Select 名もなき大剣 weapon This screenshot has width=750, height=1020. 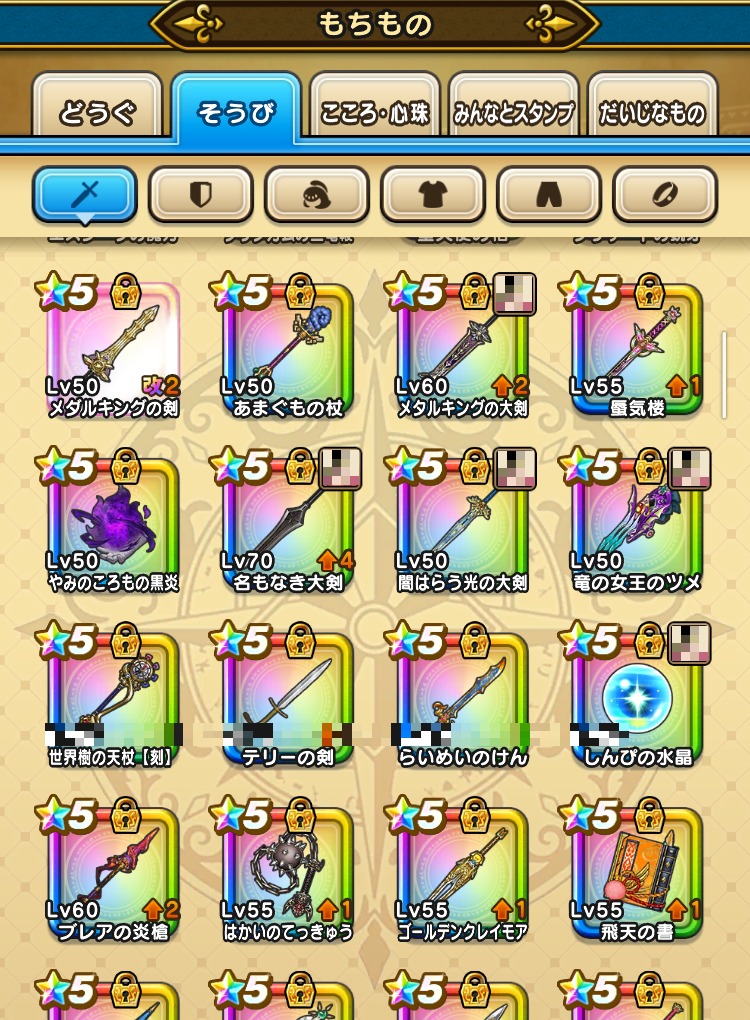[287, 525]
